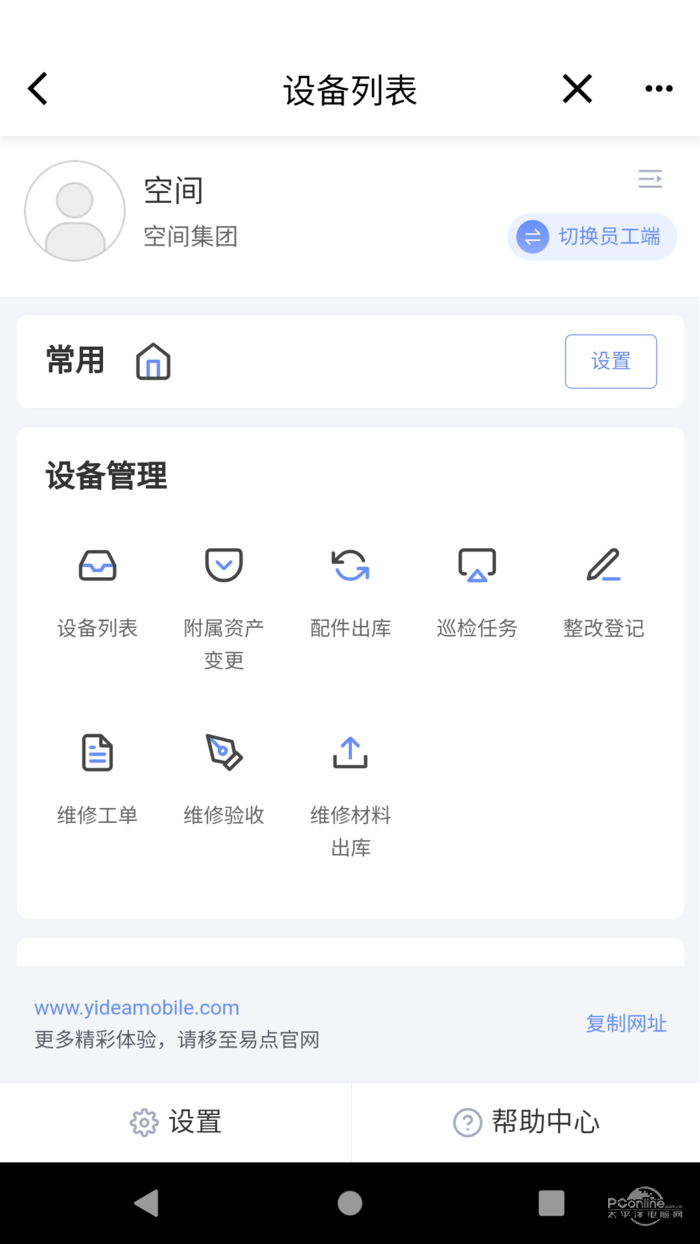Image resolution: width=700 pixels, height=1244 pixels.
Task: Tap the 设置 button in 常用 section
Action: point(610,361)
